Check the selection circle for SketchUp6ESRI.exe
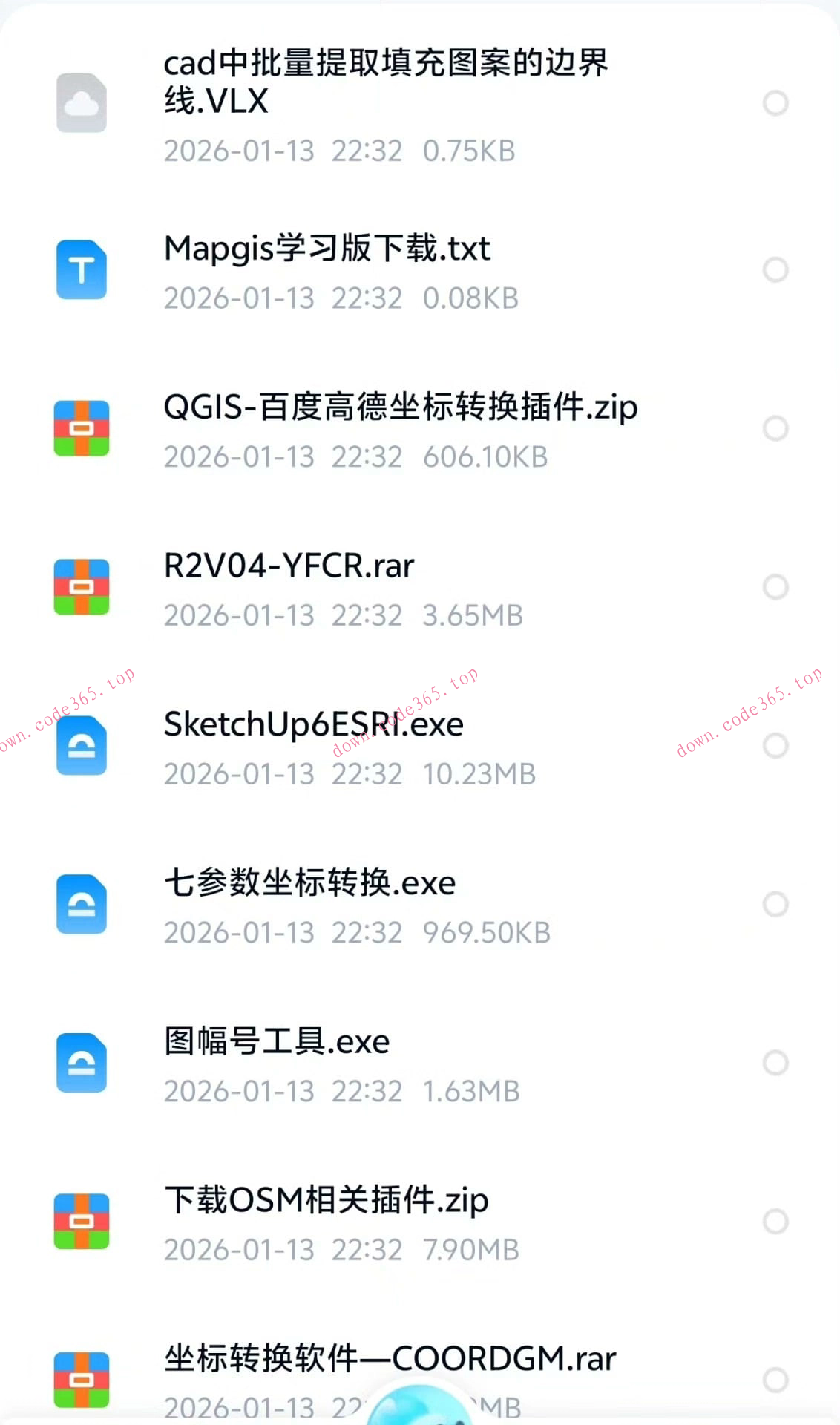Viewport: 840px width, 1425px height. pos(775,746)
